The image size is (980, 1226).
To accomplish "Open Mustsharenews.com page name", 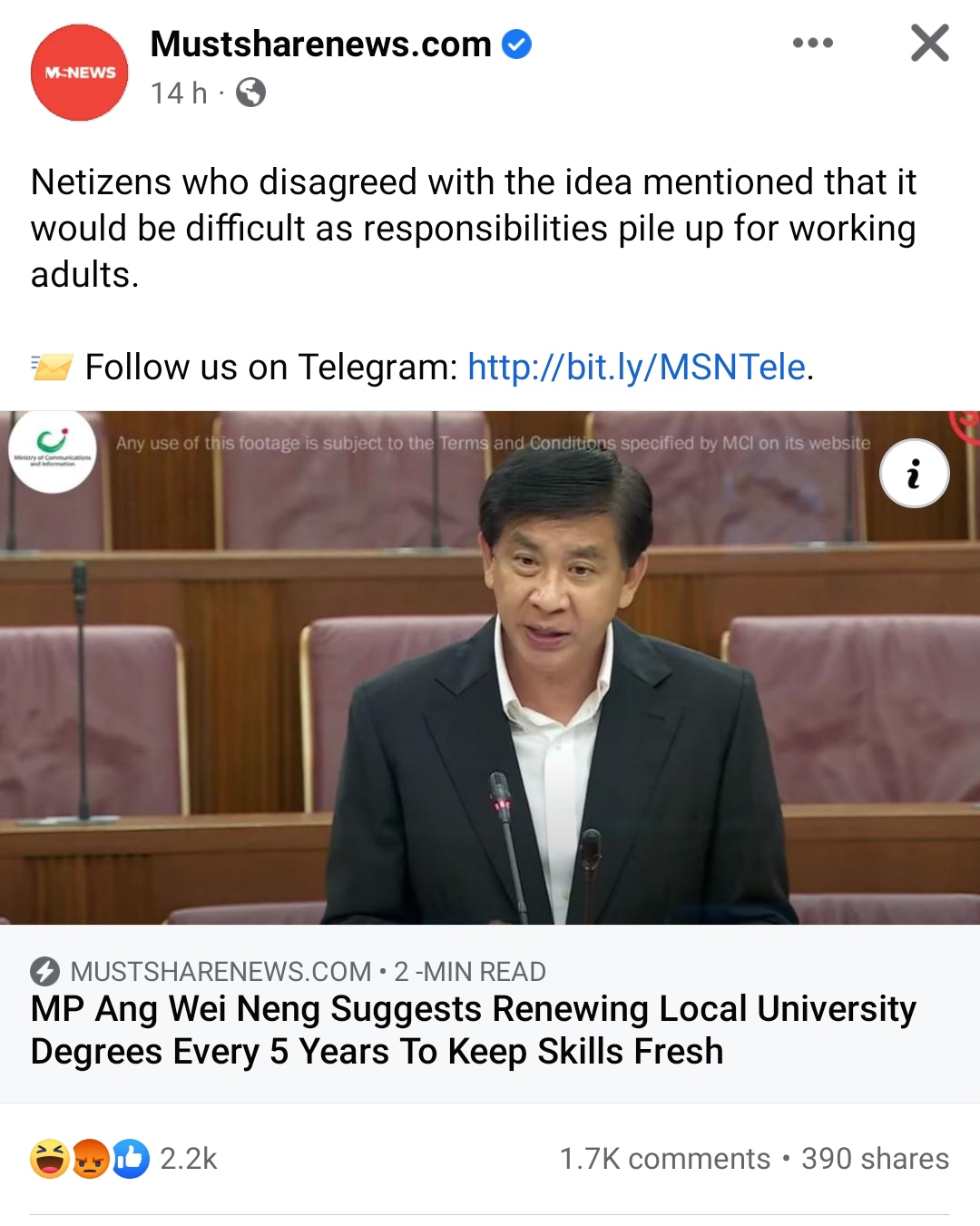I will [x=320, y=44].
